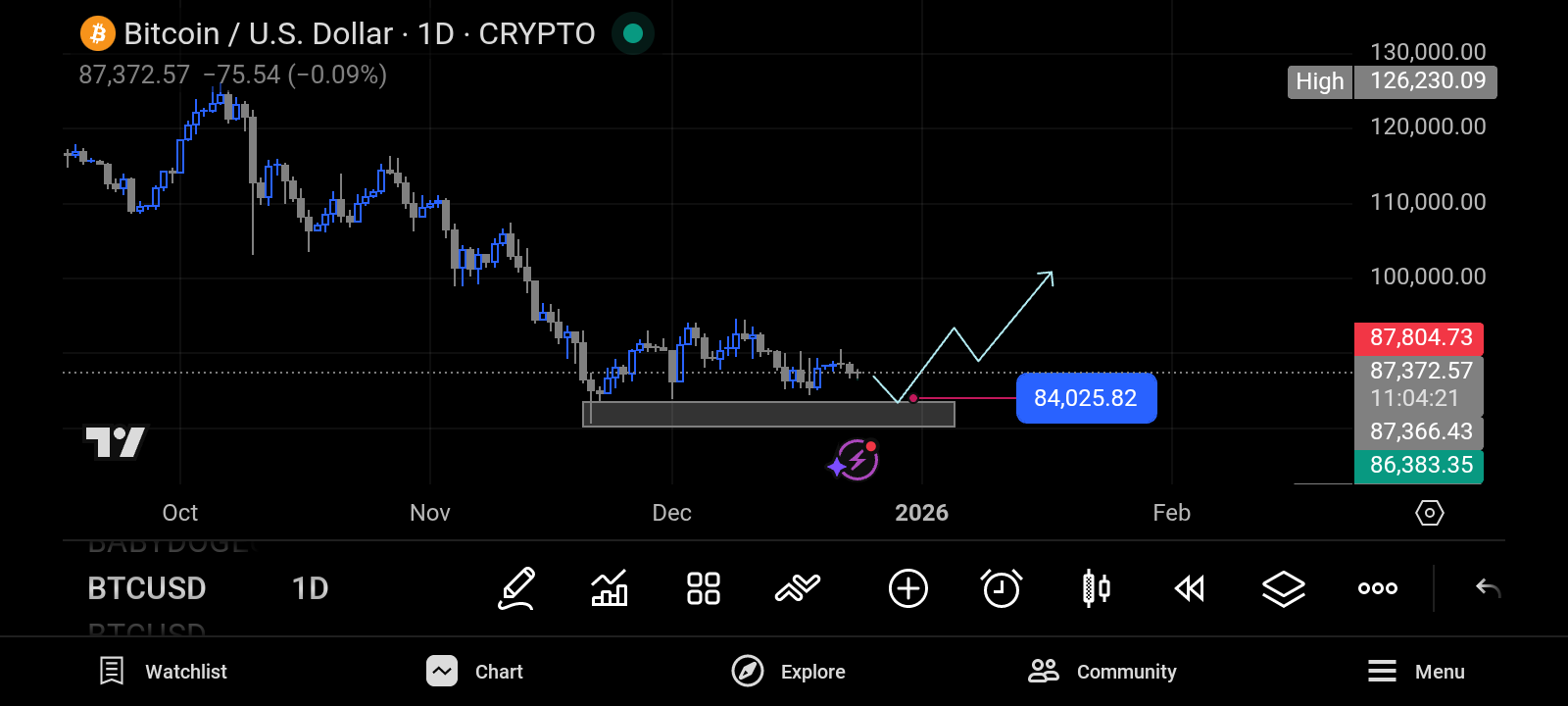The width and height of the screenshot is (1568, 706).
Task: Open the drawing tools pencil
Action: coord(516,588)
